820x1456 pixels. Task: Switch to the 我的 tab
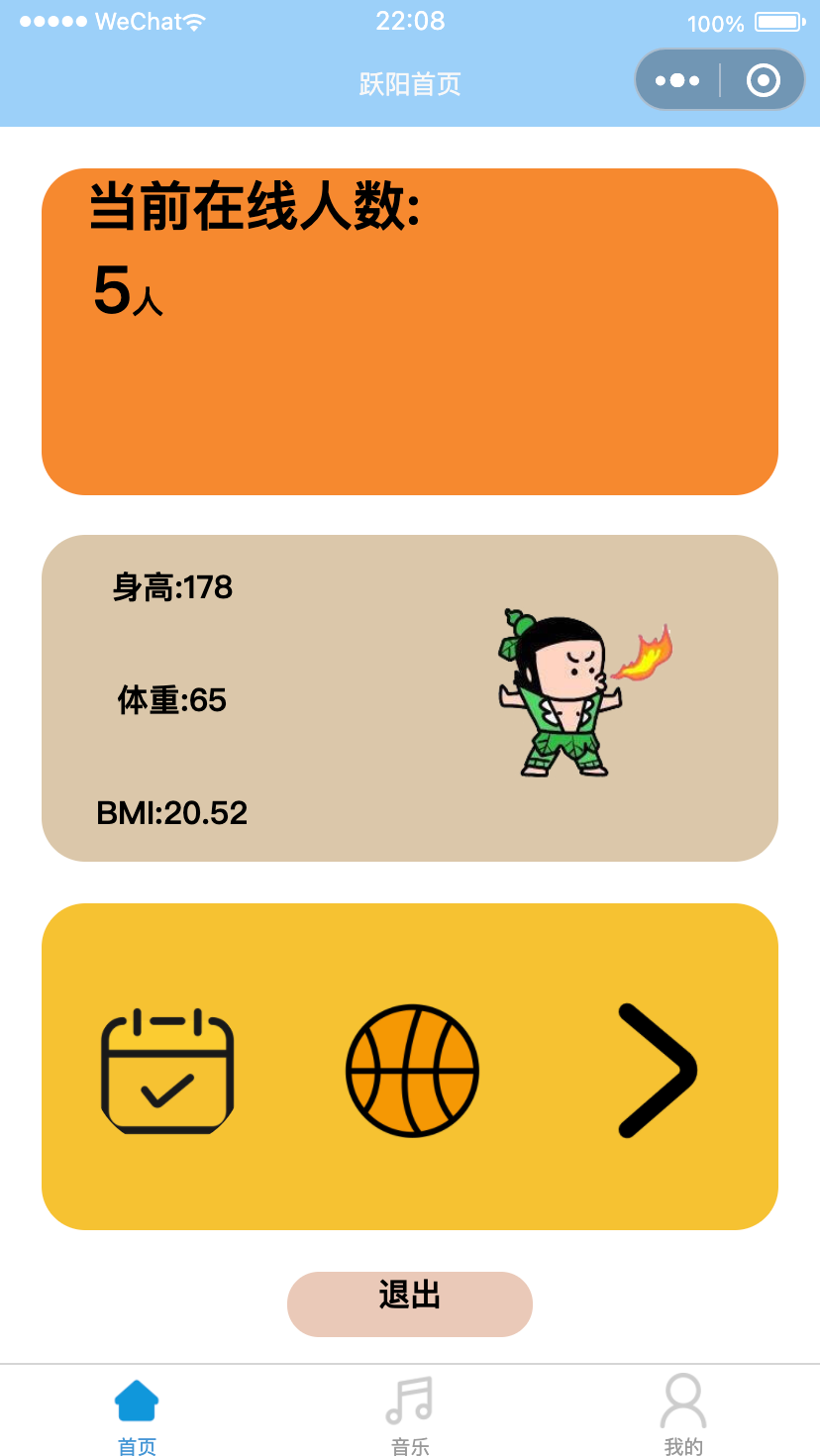[x=683, y=1416]
